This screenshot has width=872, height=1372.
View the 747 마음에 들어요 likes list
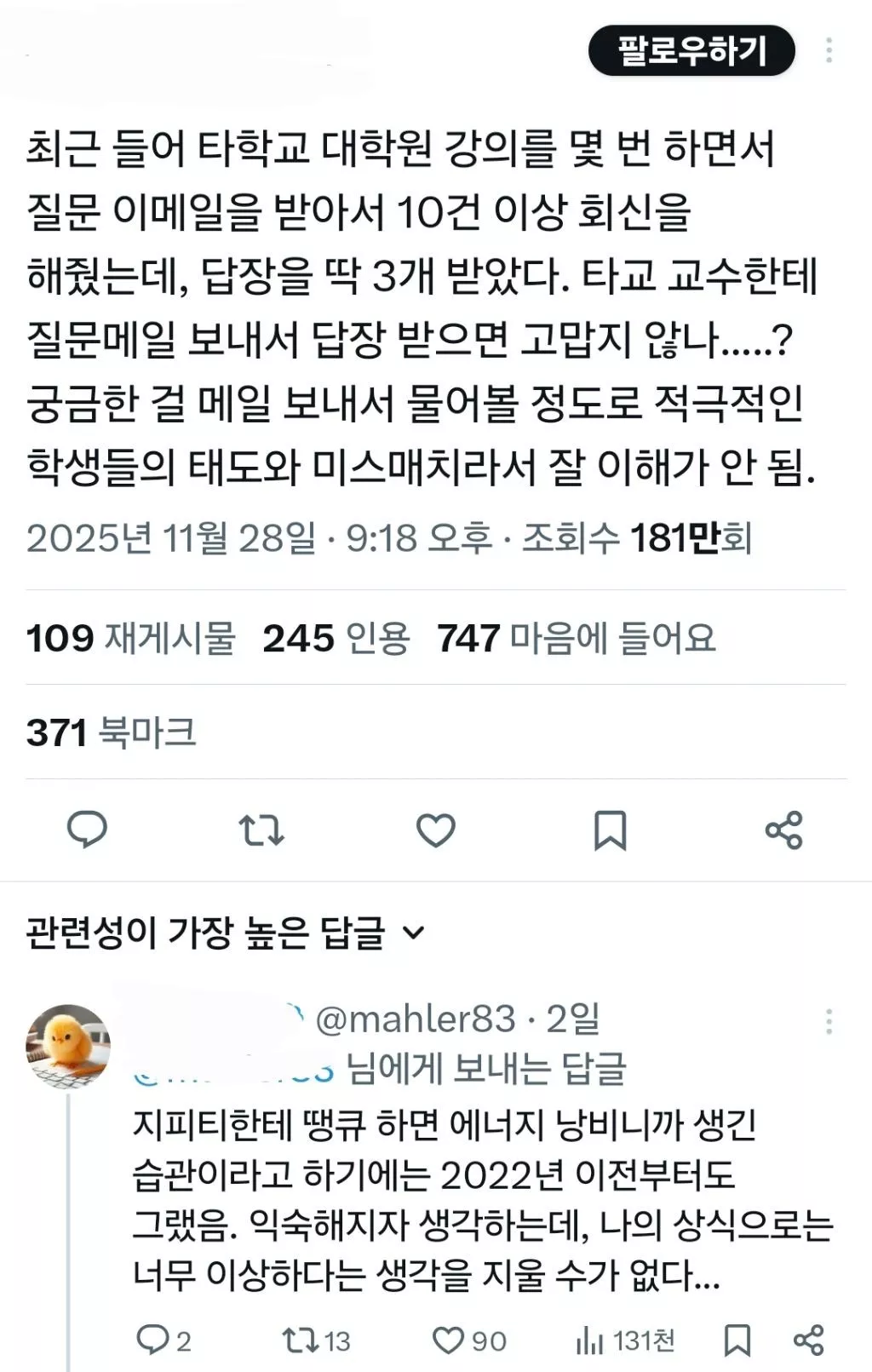[x=576, y=638]
